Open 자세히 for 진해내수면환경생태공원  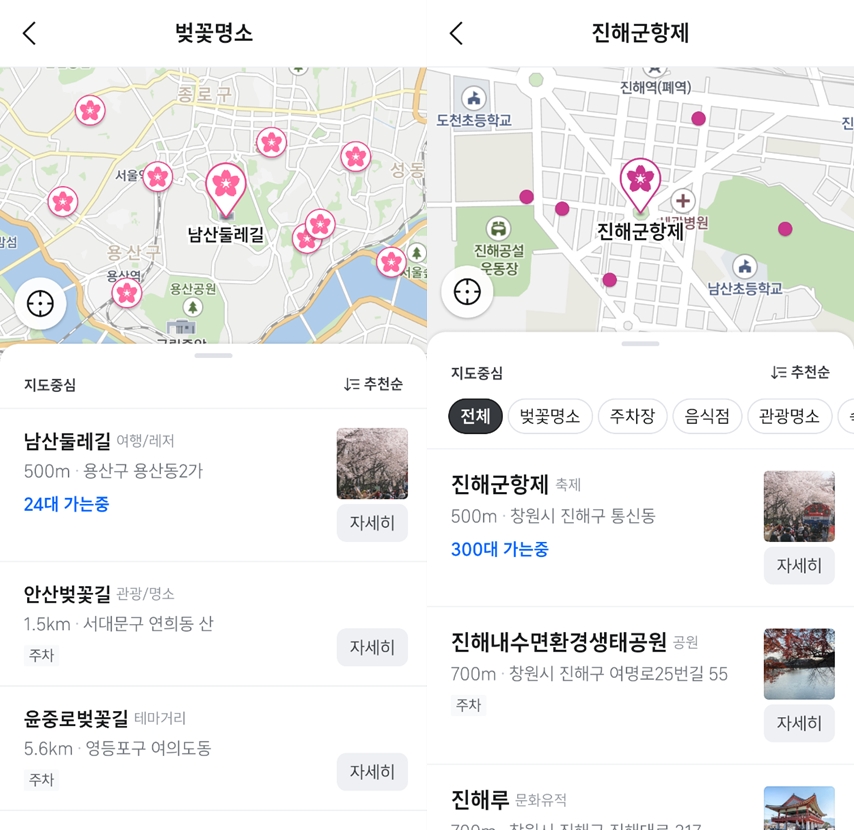tap(799, 723)
